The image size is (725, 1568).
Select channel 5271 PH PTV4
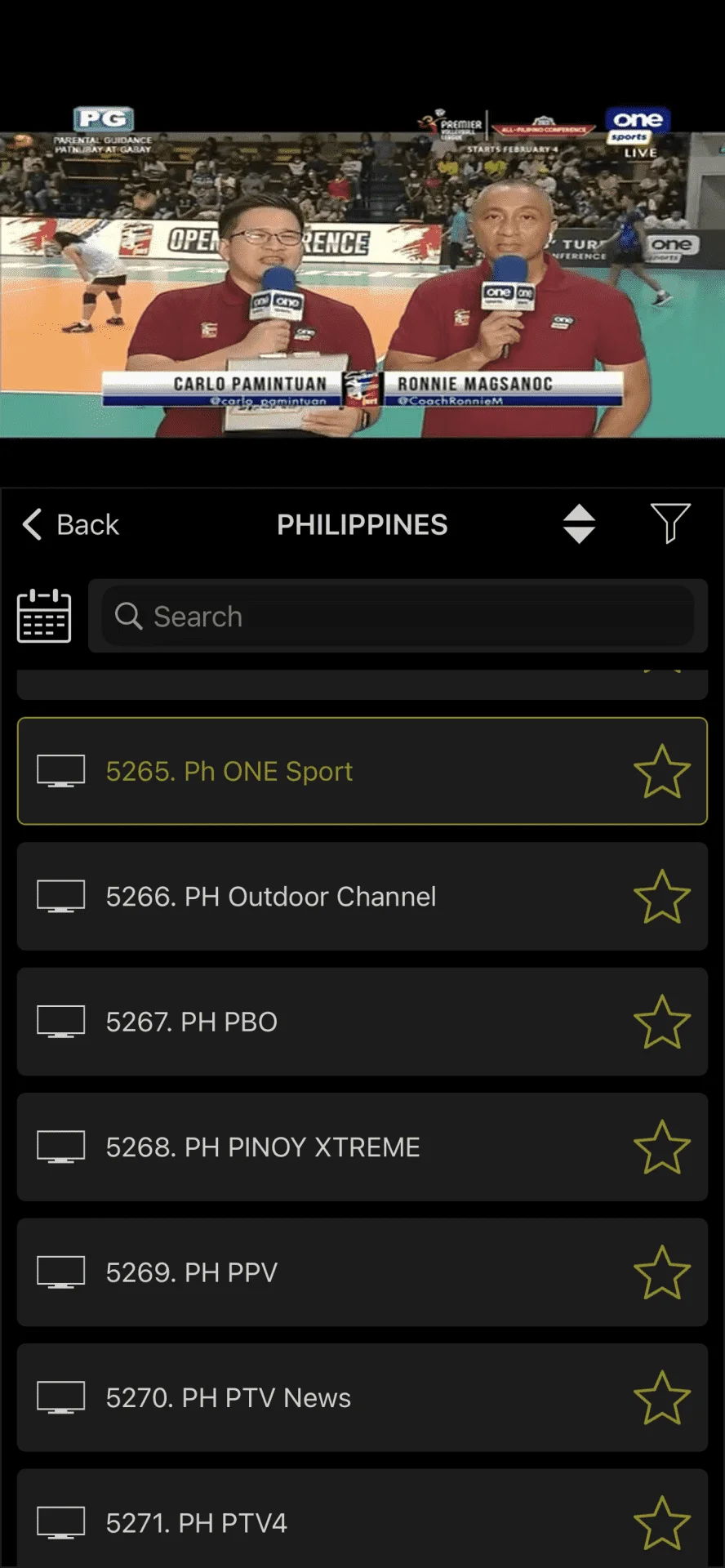tap(362, 1519)
